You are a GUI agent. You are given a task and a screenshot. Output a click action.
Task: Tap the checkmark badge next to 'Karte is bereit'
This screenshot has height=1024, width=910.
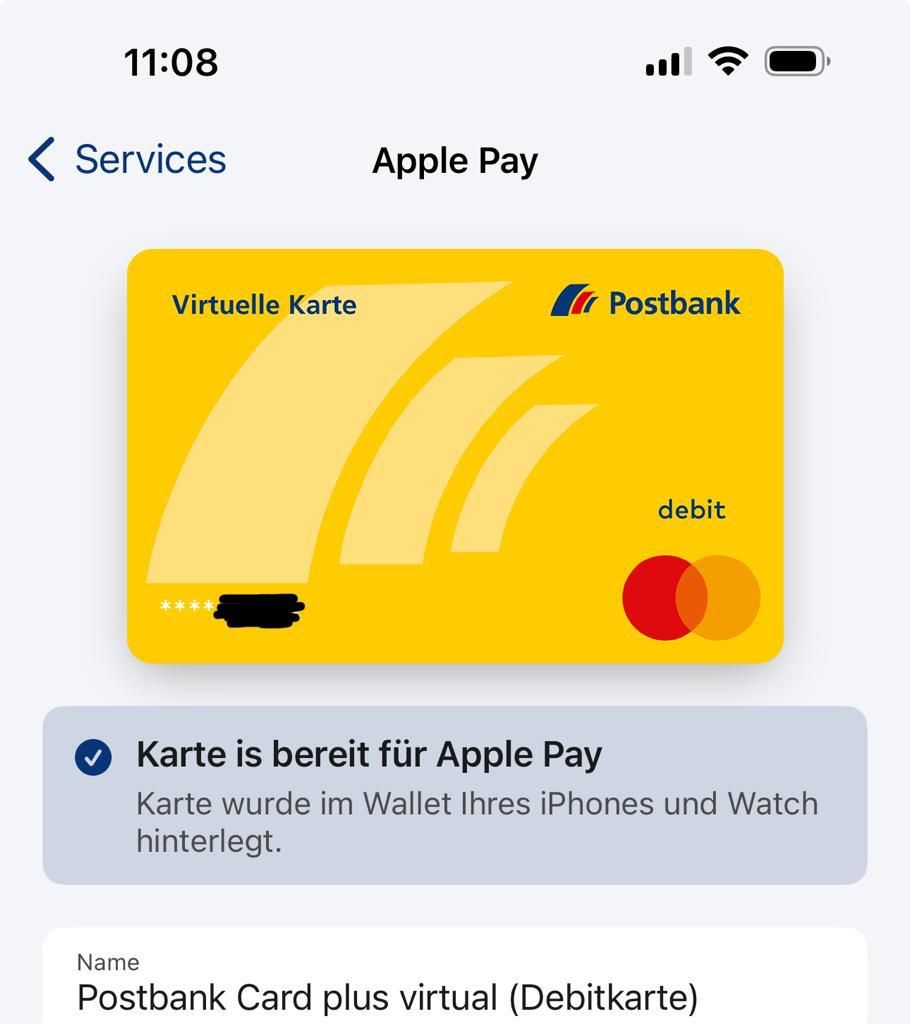pos(92,759)
